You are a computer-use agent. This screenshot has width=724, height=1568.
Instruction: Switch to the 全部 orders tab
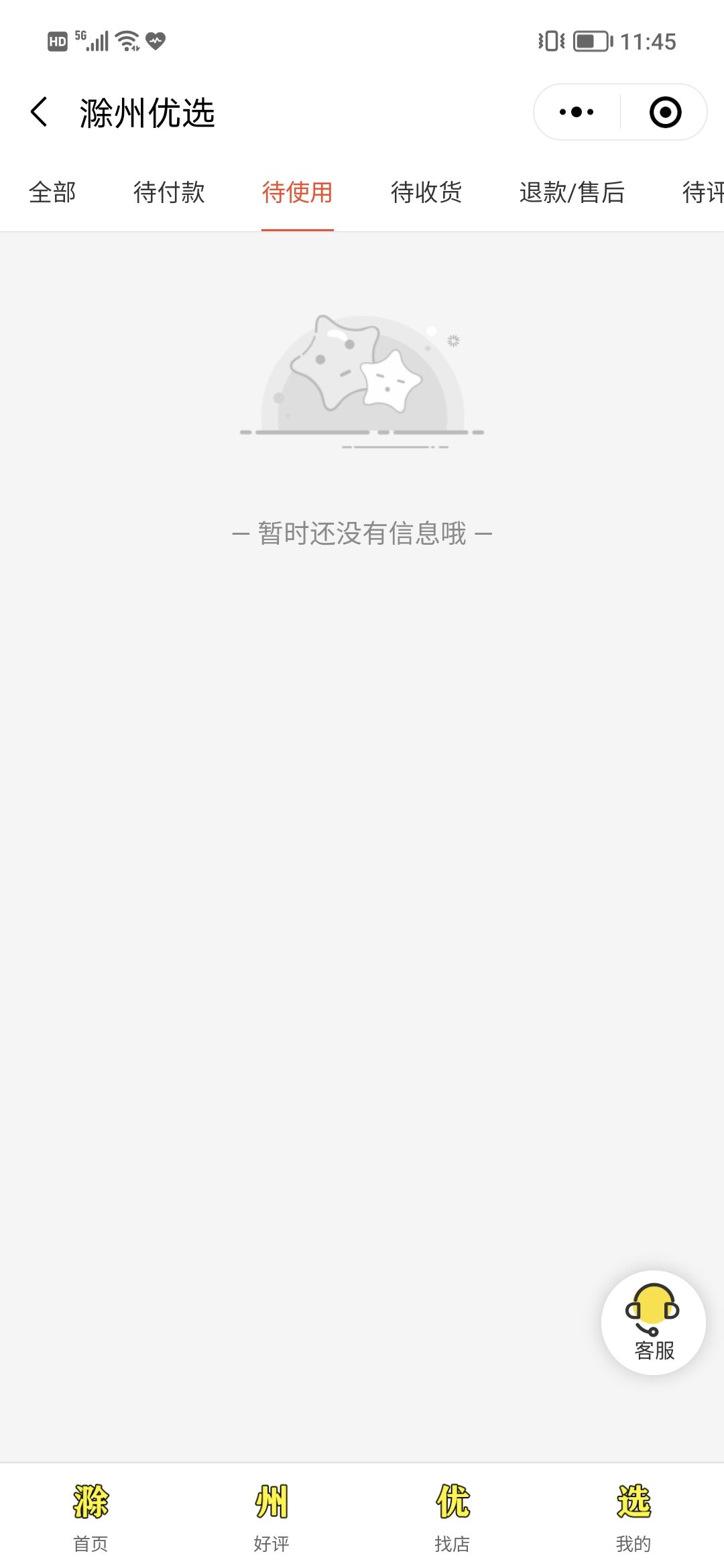point(52,192)
